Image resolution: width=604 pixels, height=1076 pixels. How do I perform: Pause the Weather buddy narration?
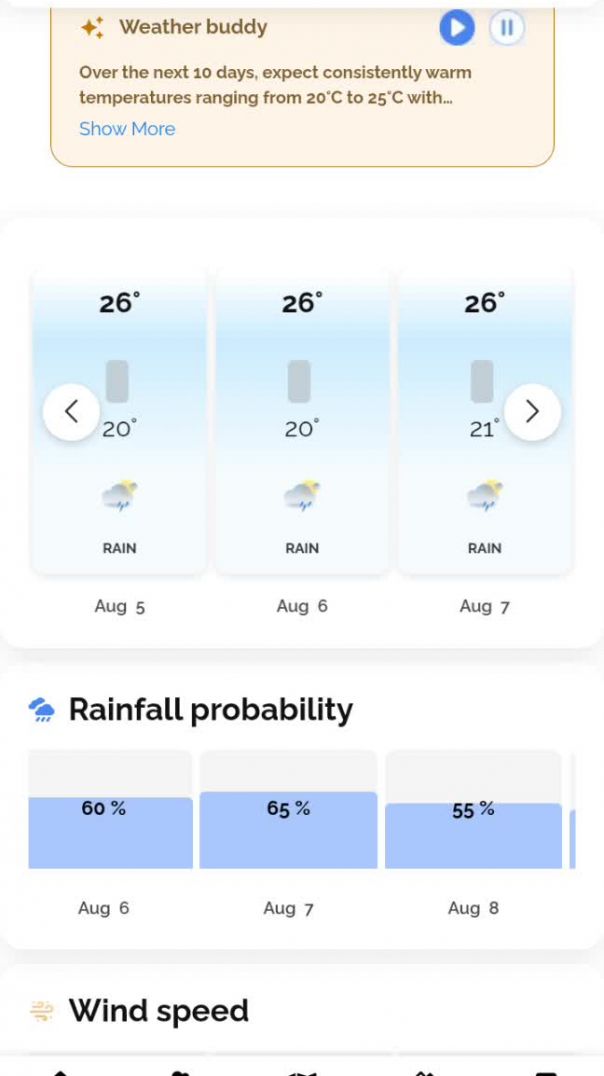(x=507, y=29)
